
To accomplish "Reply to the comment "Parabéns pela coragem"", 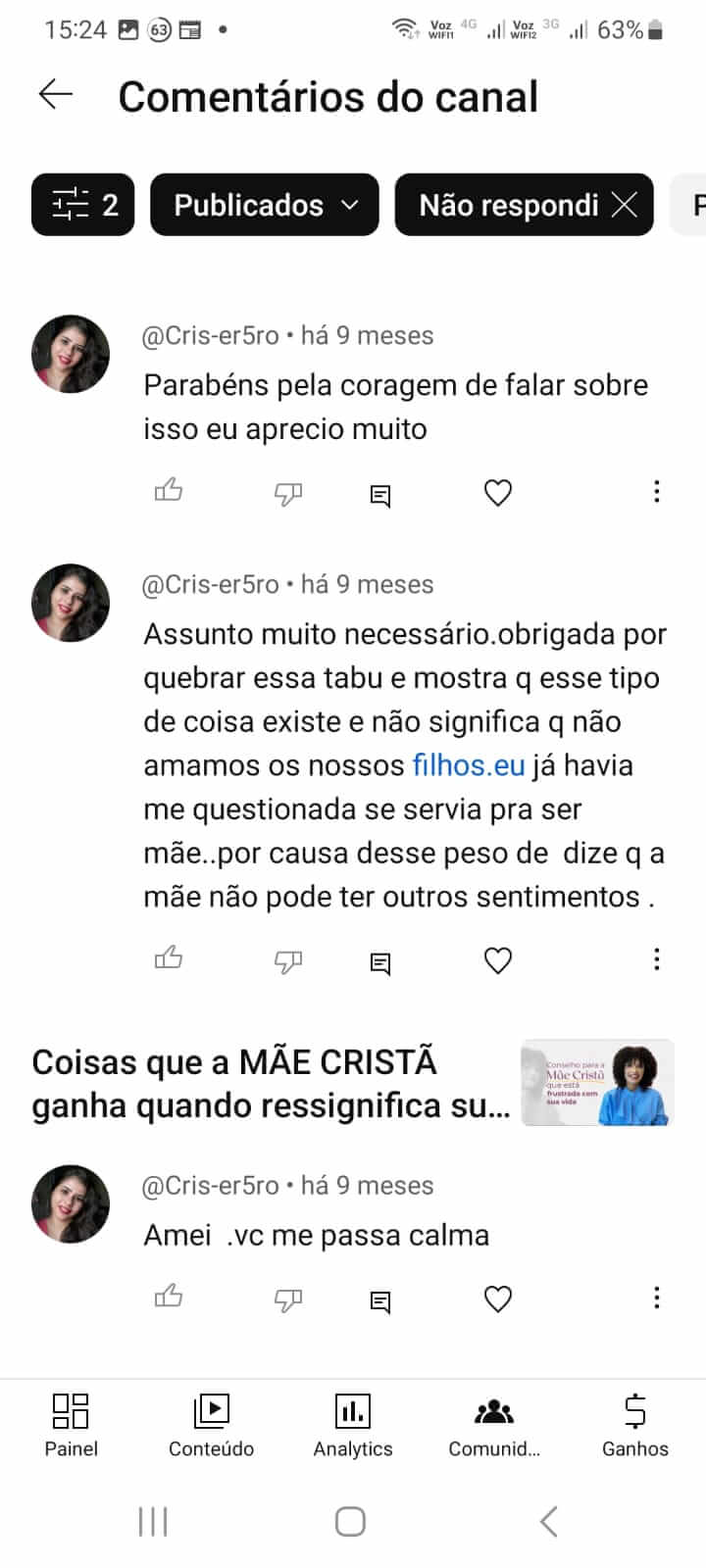I will click(x=380, y=495).
